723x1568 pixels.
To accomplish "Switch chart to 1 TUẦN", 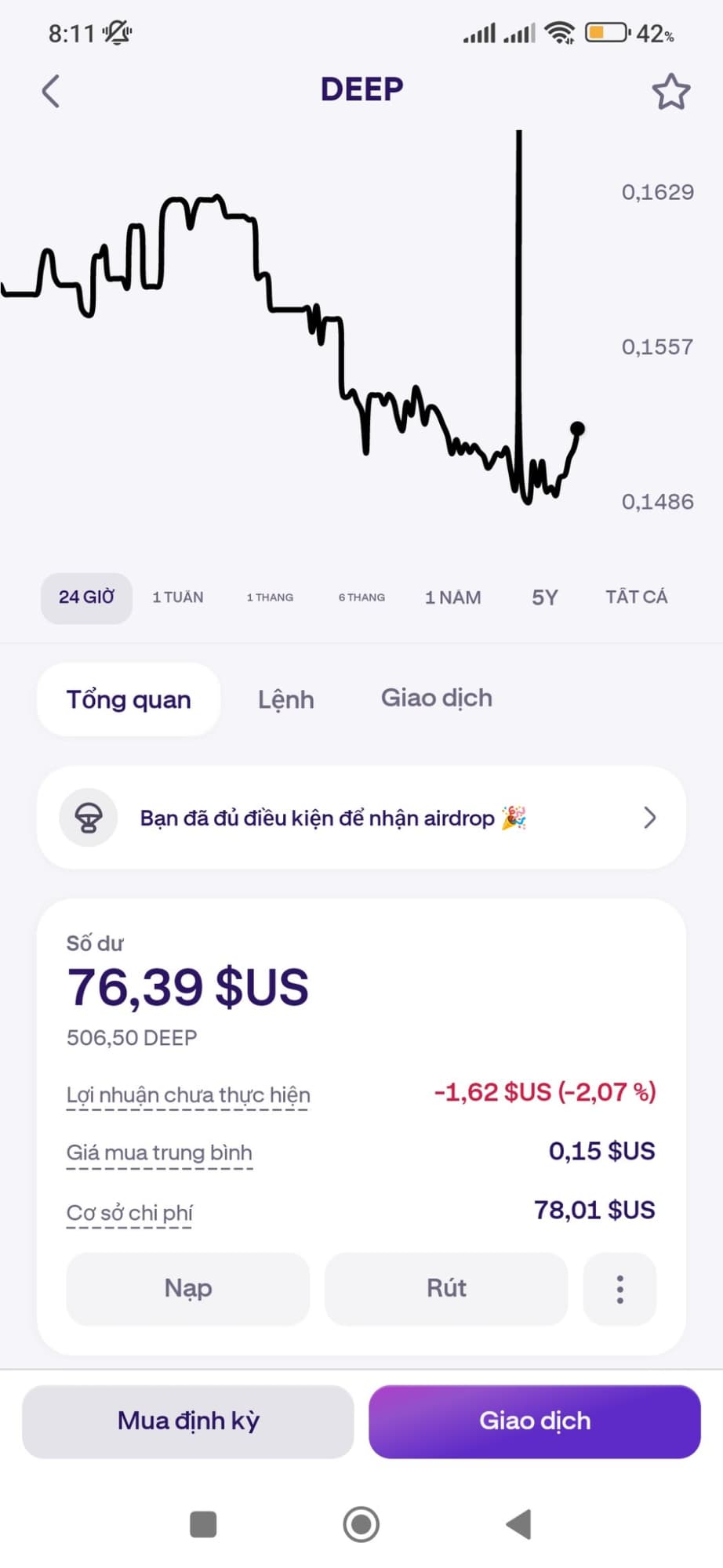I will click(178, 597).
